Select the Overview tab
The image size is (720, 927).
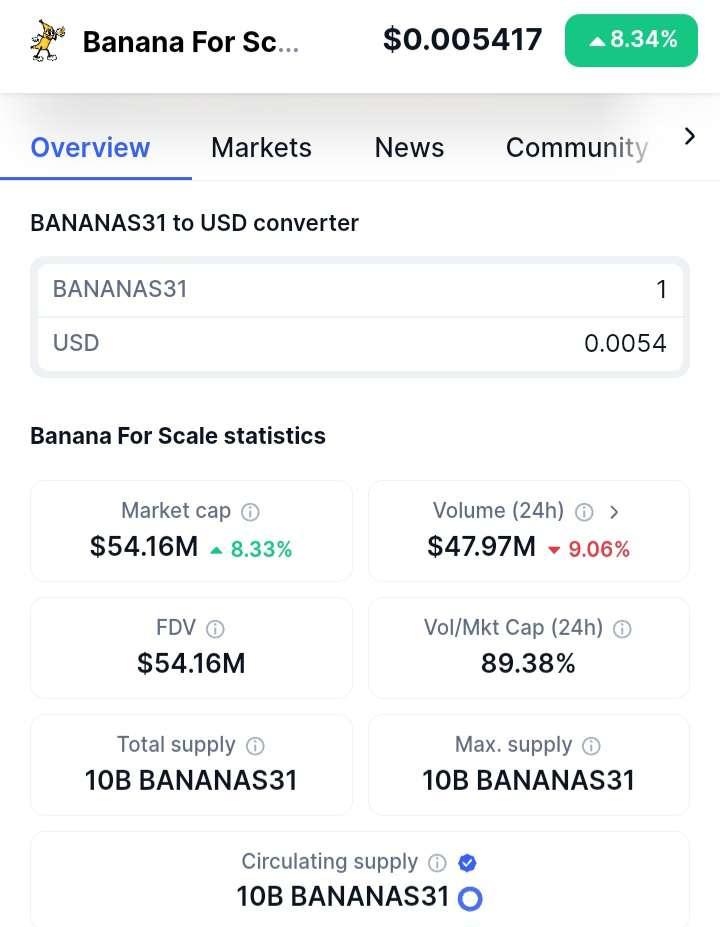point(90,148)
